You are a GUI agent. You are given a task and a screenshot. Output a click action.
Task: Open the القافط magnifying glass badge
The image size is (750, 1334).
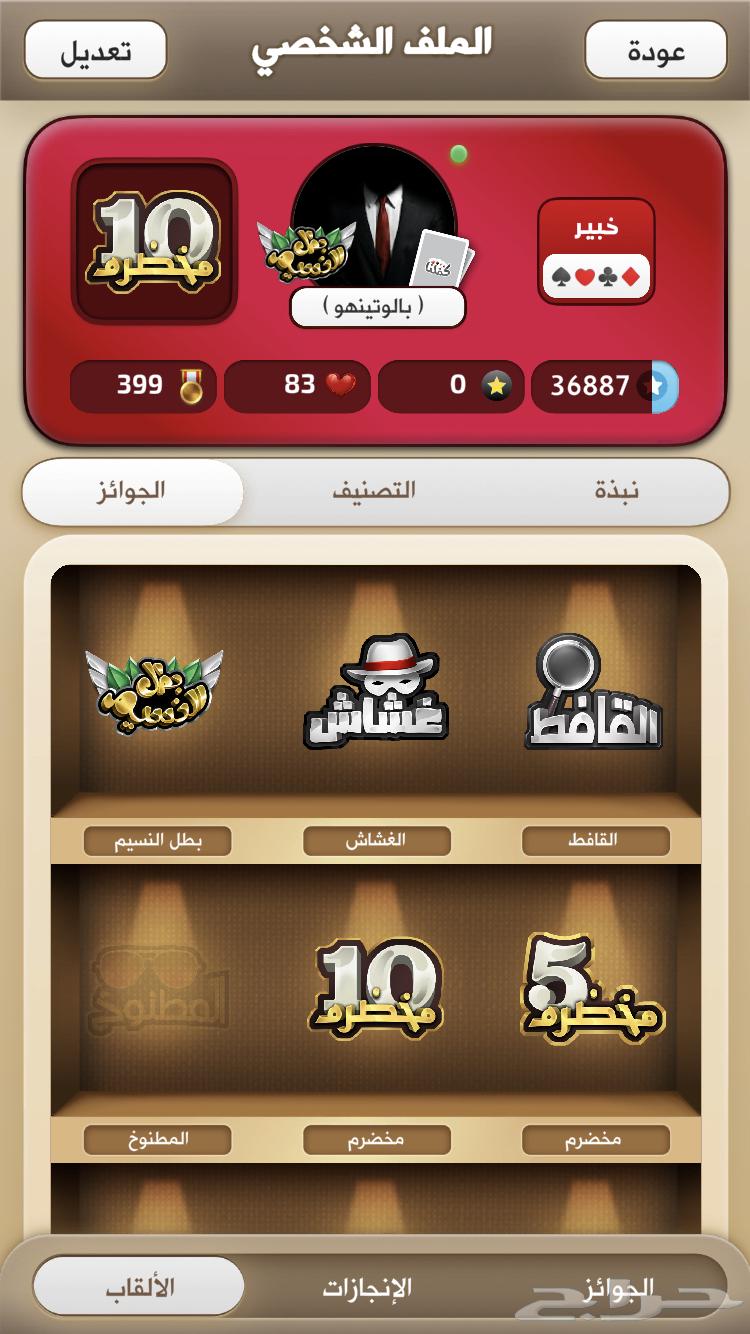coord(595,690)
